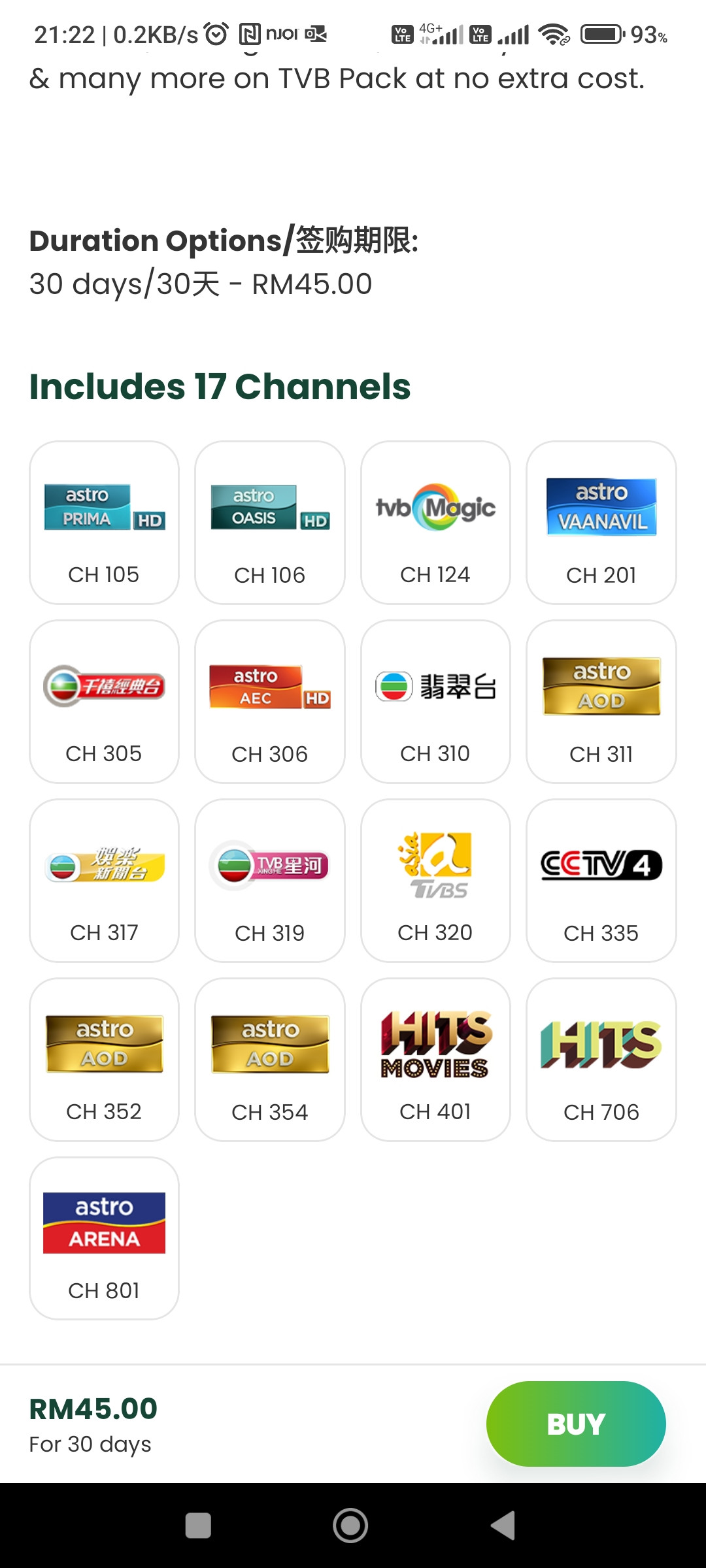
Task: Open the Astro AOD CH 352 card
Action: point(104,1060)
